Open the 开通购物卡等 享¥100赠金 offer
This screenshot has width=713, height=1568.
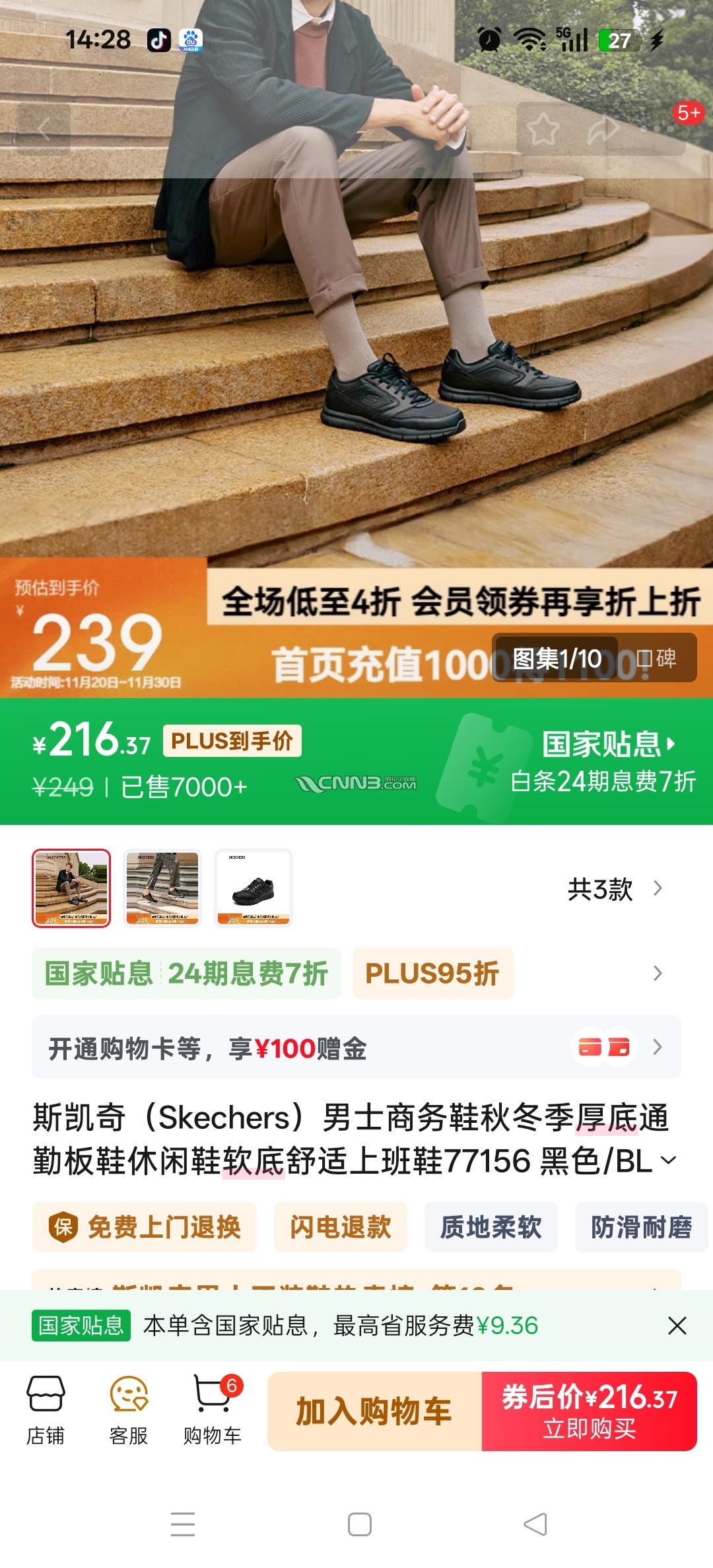356,1048
